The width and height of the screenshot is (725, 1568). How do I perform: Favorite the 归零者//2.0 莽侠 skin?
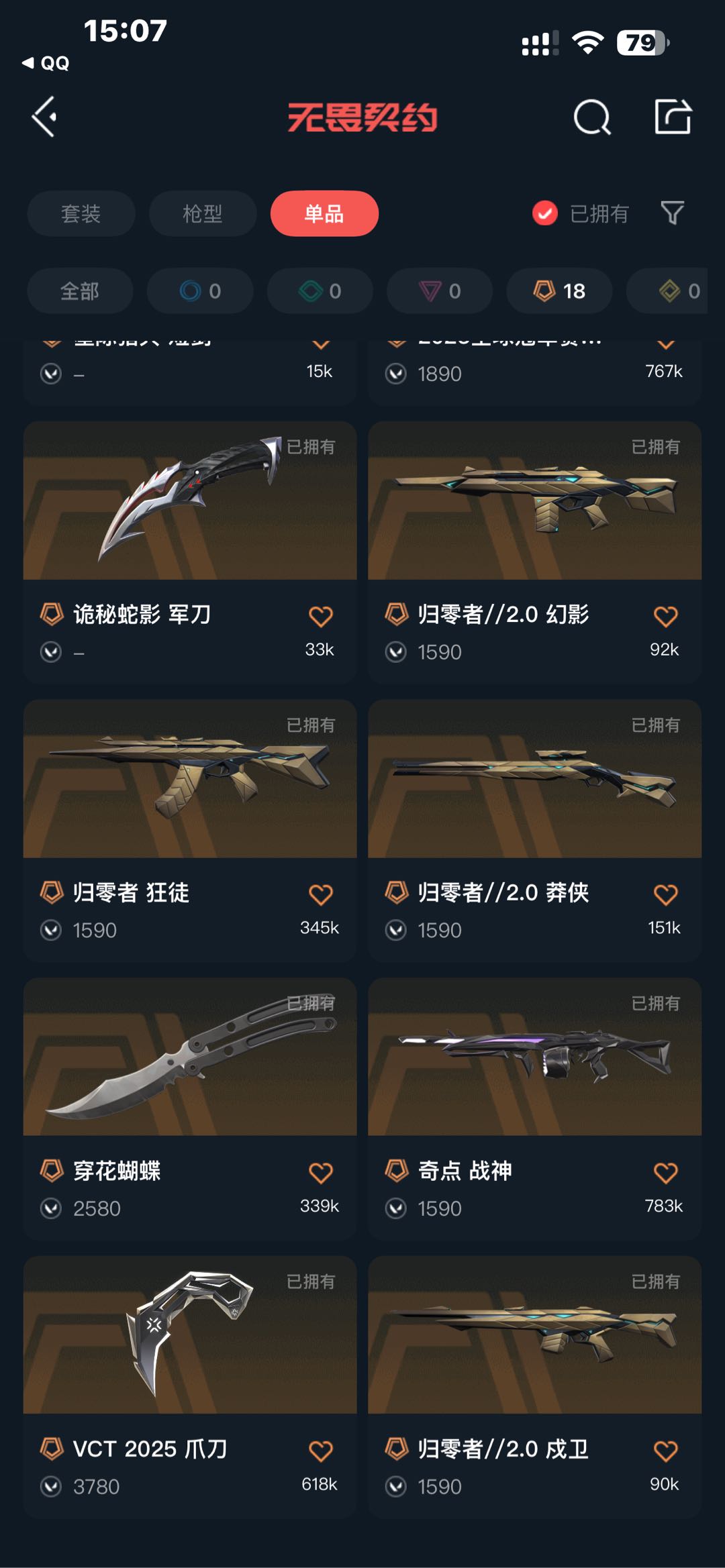665,894
